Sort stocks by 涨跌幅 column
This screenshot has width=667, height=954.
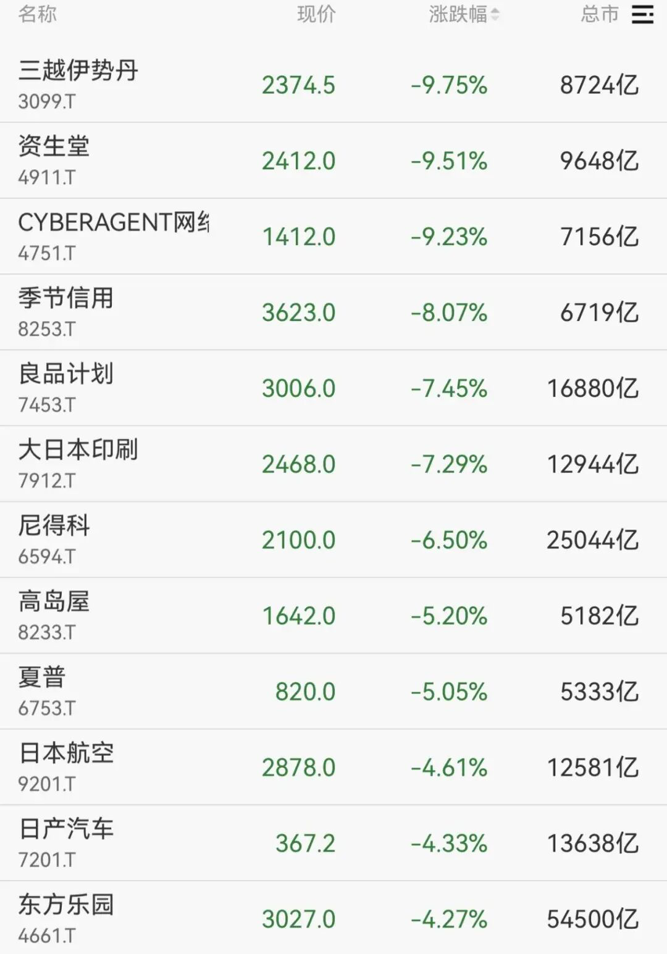click(x=463, y=14)
